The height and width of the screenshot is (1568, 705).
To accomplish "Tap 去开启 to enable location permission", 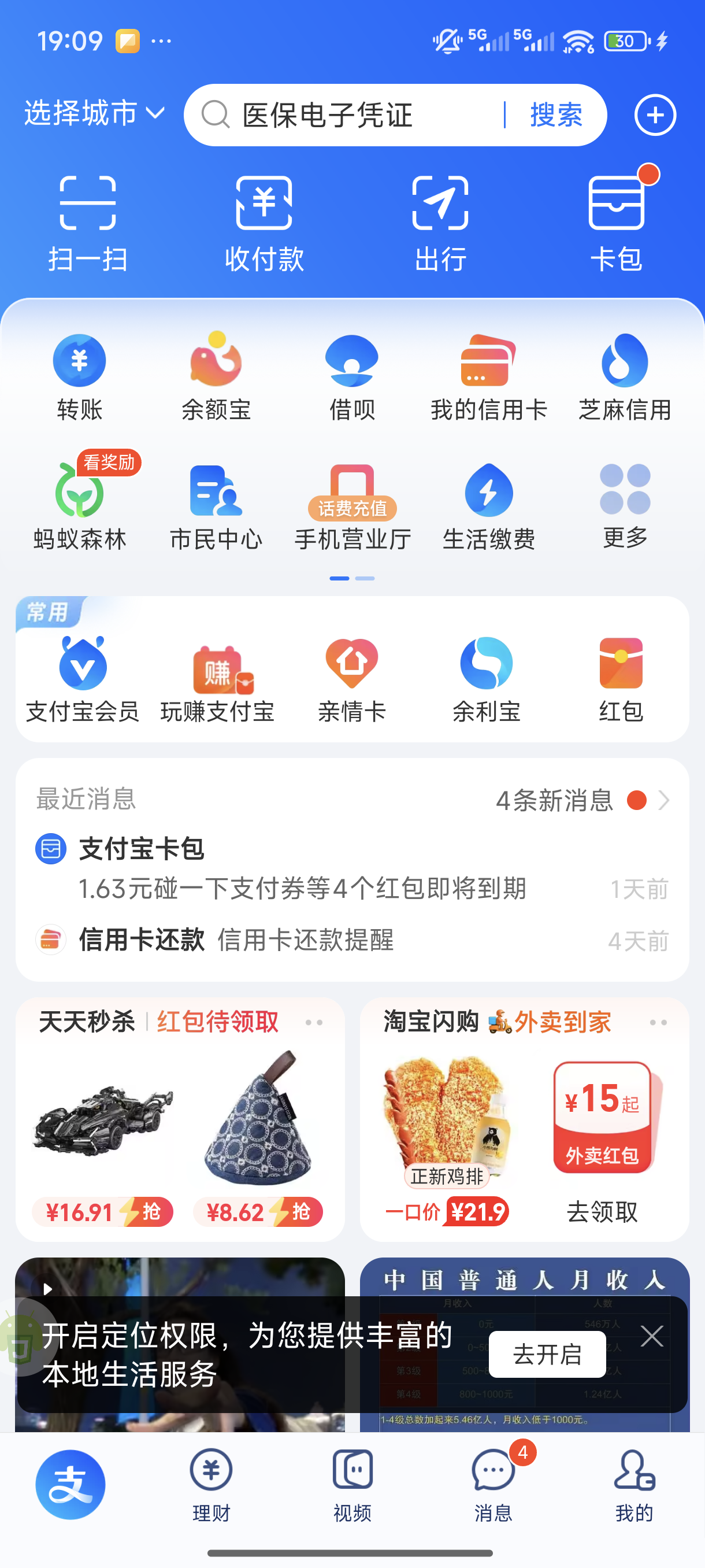I will 547,1353.
